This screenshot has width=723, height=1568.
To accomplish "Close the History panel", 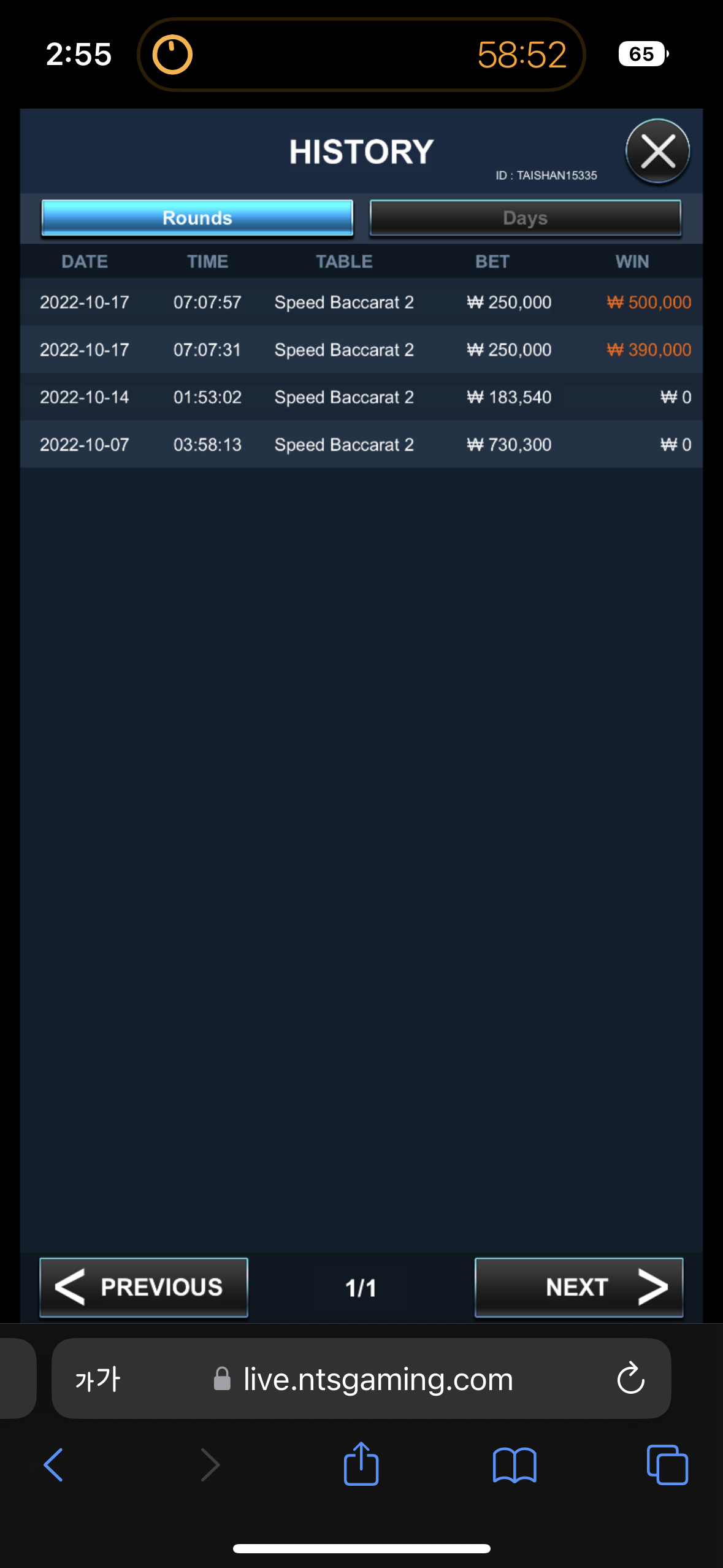I will [x=657, y=152].
